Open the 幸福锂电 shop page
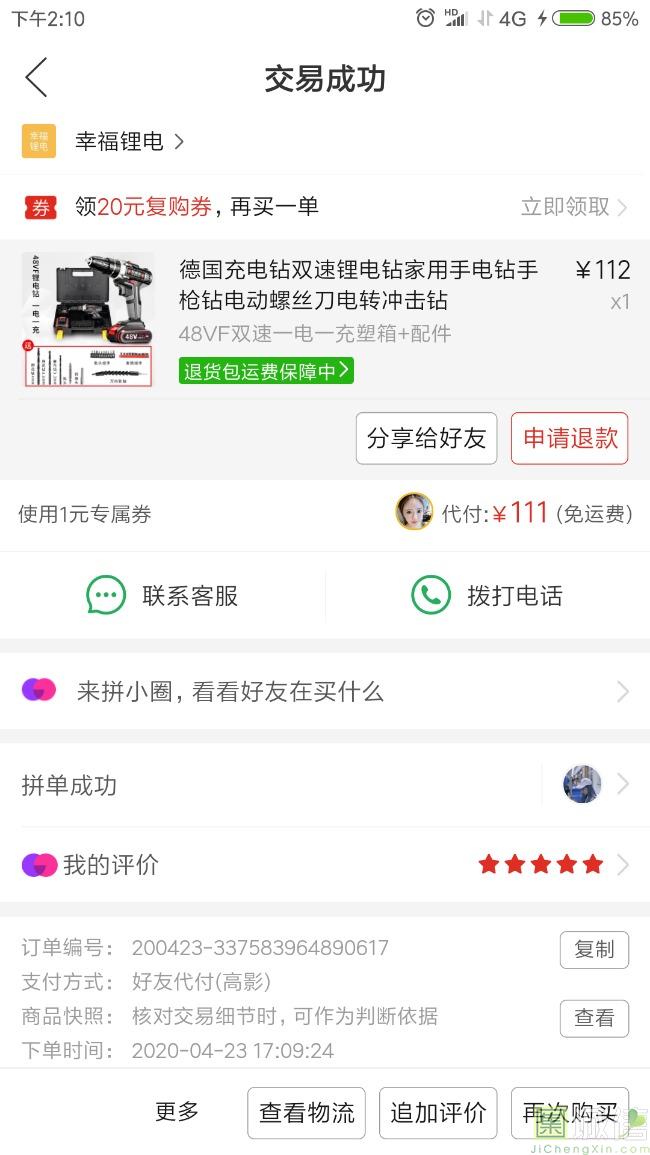 (120, 142)
